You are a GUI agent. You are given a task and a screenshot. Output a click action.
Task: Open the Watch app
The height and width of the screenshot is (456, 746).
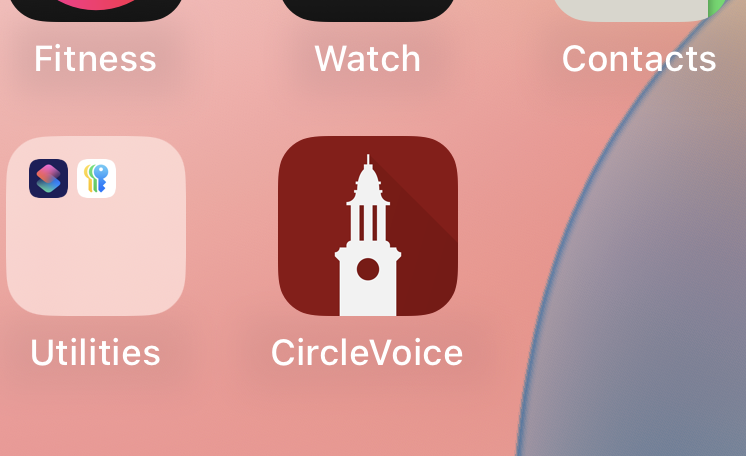coord(367,12)
